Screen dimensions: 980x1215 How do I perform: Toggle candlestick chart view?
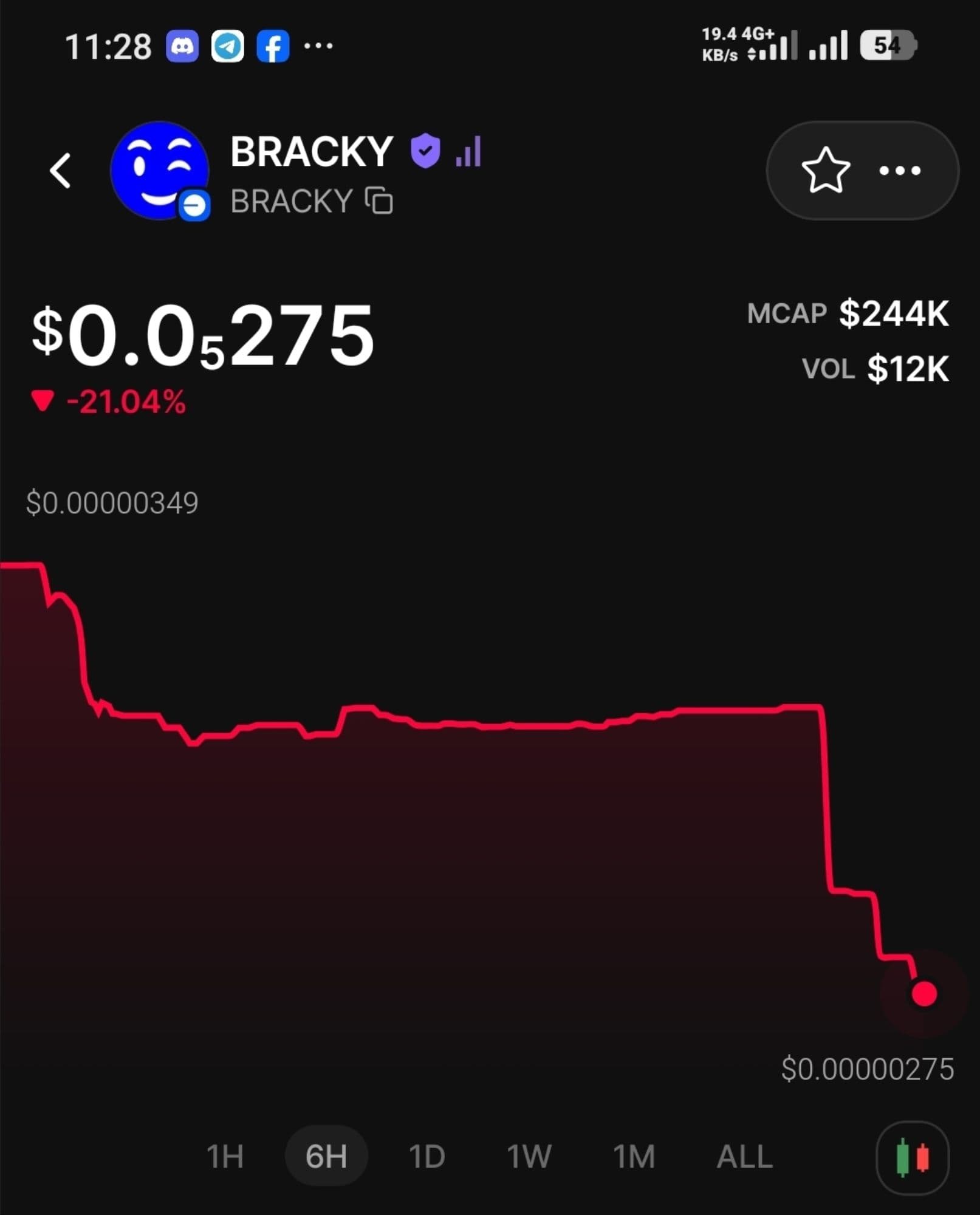912,1157
